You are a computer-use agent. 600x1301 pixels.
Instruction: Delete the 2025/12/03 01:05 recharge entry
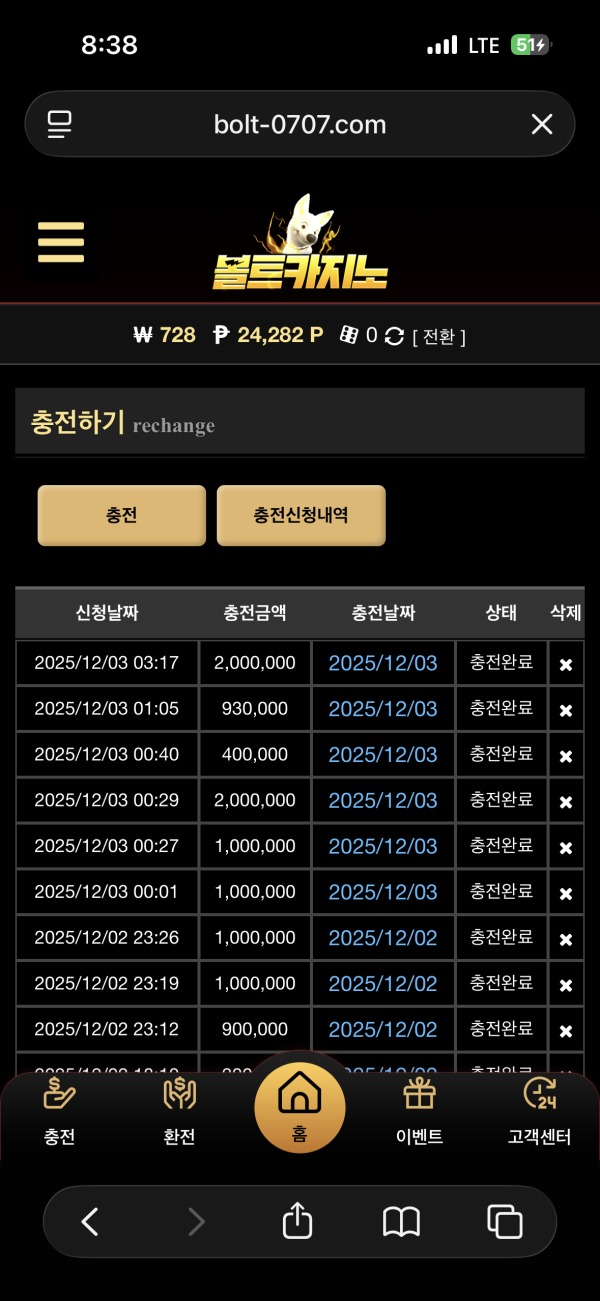[x=565, y=710]
